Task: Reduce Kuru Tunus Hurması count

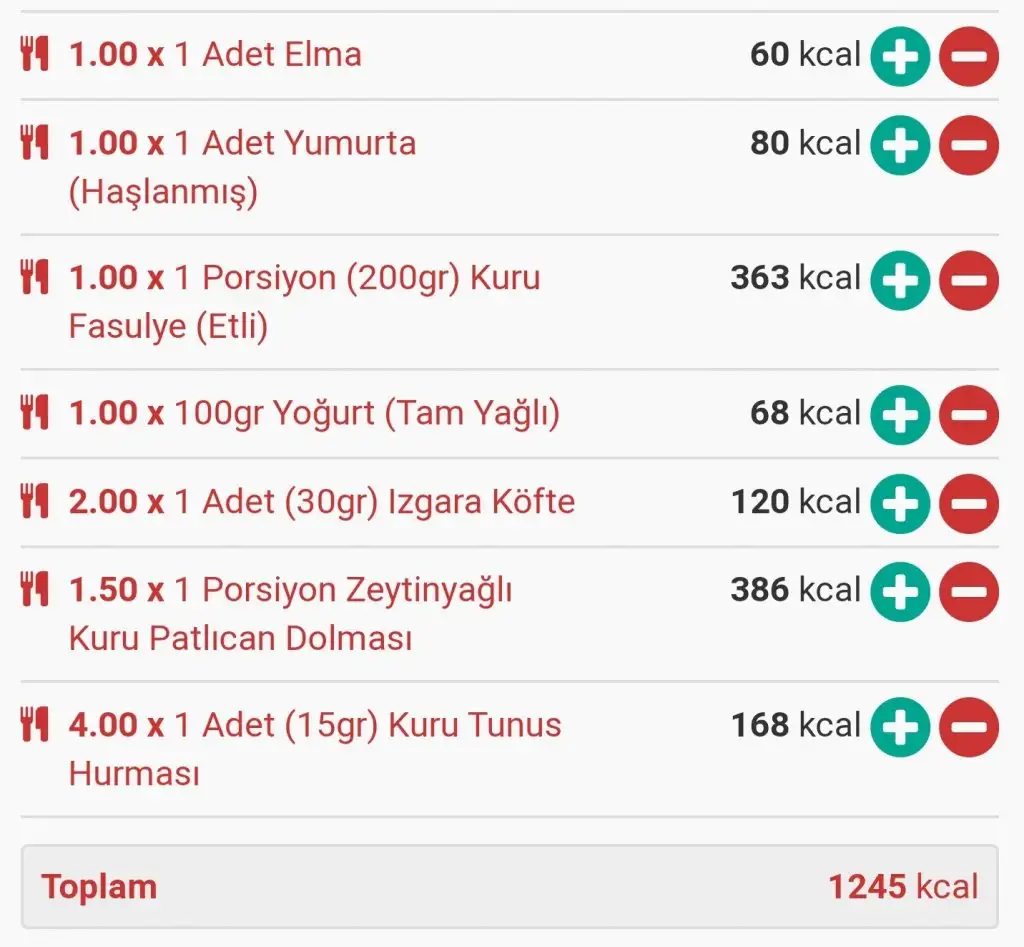Action: point(968,727)
